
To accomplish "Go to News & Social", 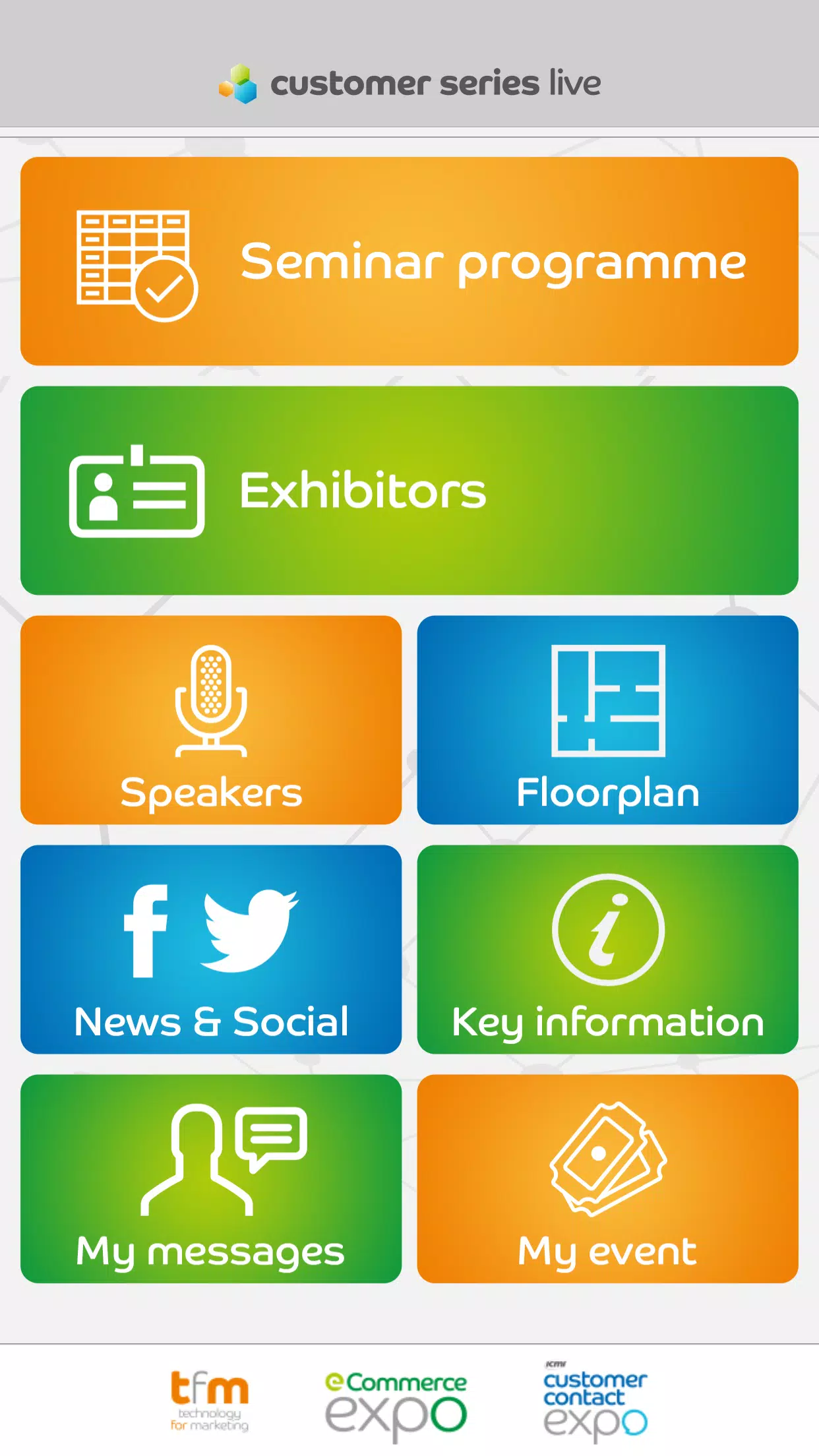I will [211, 950].
